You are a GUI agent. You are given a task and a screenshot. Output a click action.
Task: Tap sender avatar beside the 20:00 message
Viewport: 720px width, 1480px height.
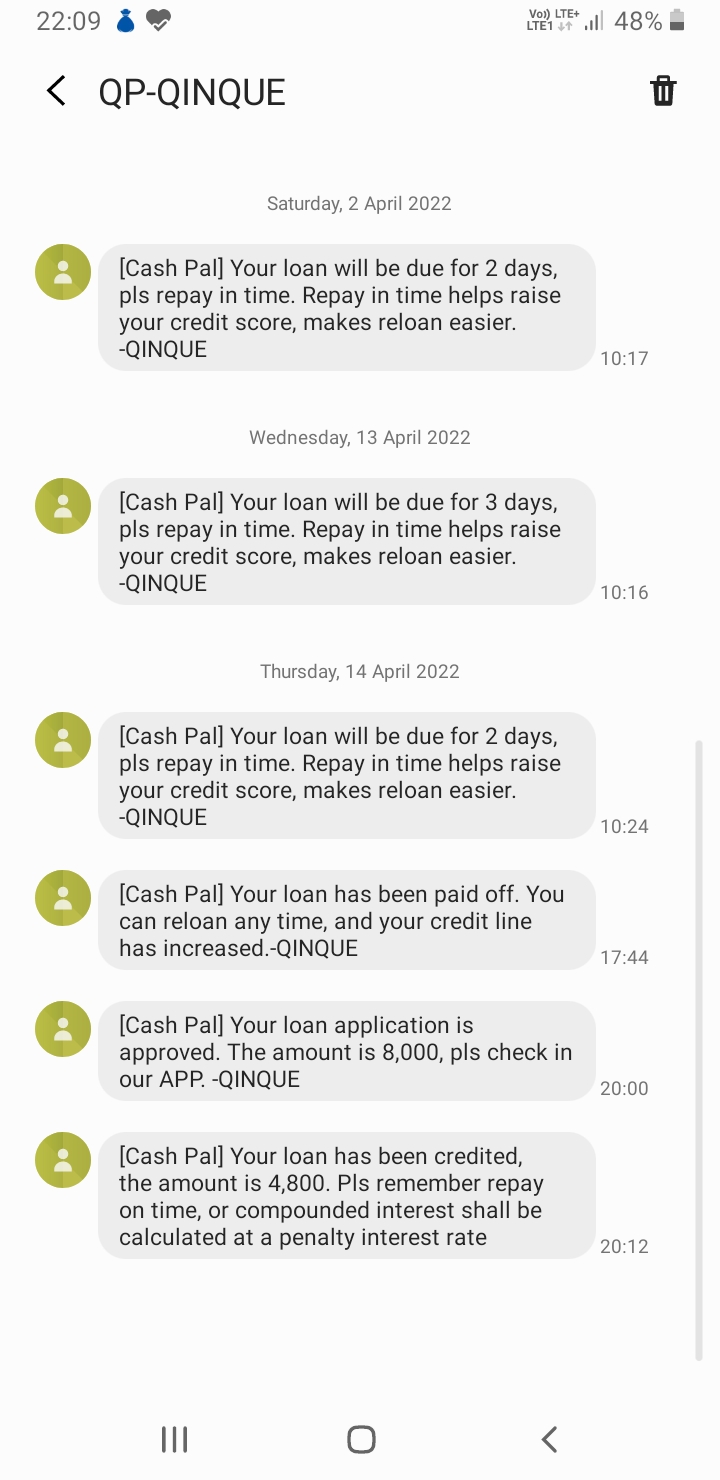coord(63,1029)
